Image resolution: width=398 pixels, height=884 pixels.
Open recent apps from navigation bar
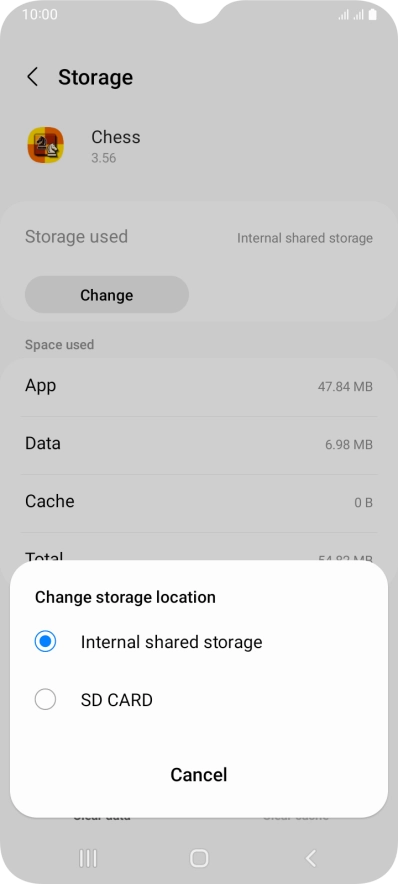(88, 859)
